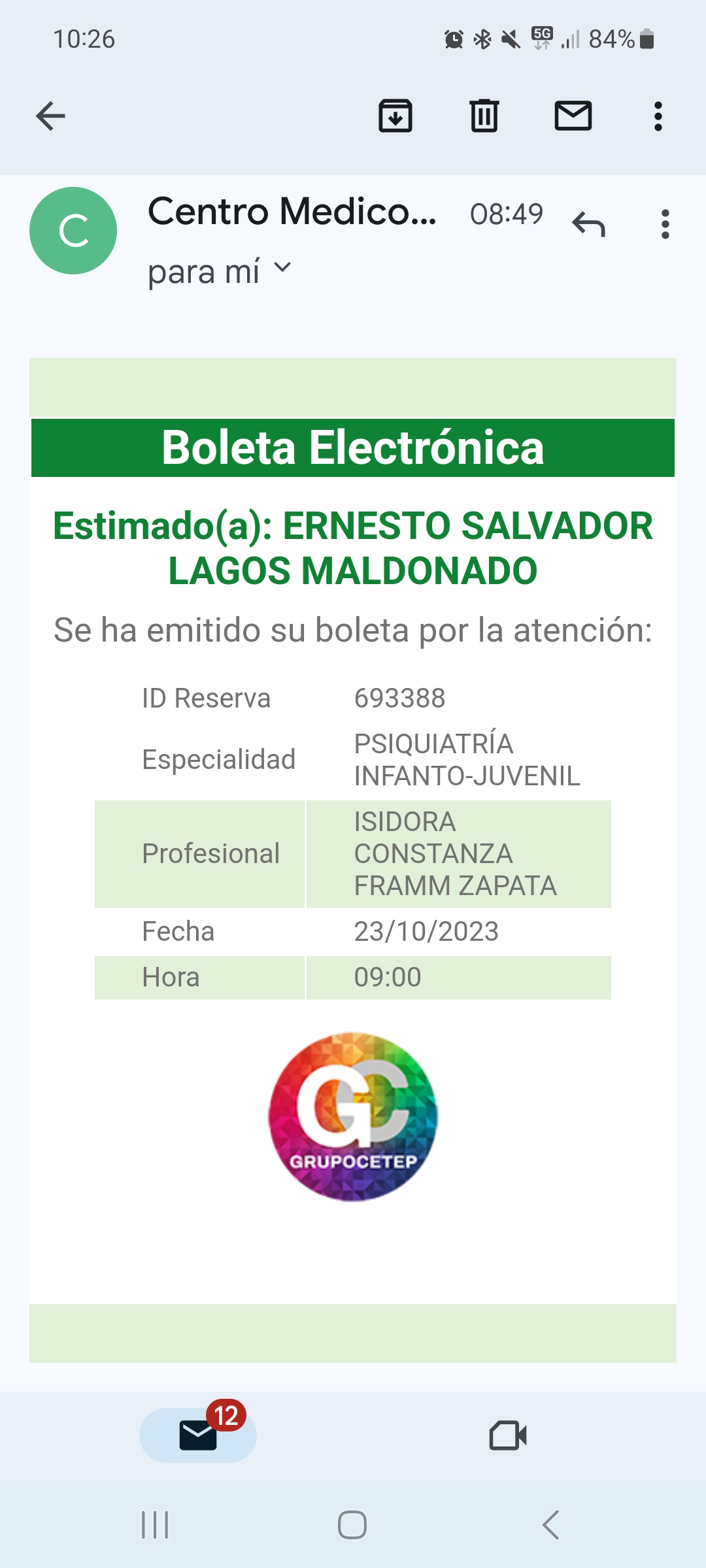Switch to the Meet video tab
Image resolution: width=706 pixels, height=1568 pixels.
tap(508, 1435)
